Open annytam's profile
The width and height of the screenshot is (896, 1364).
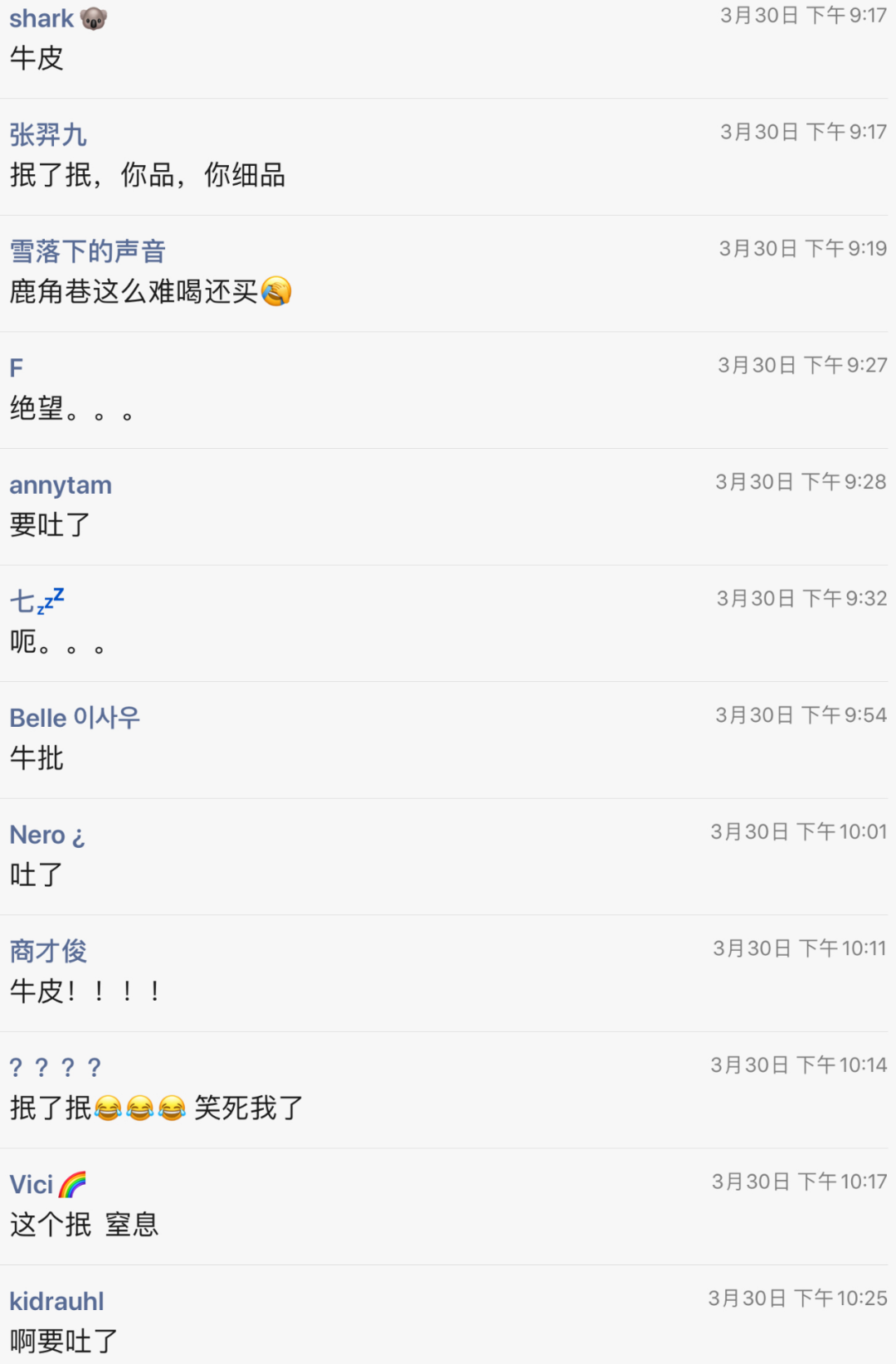[x=61, y=485]
